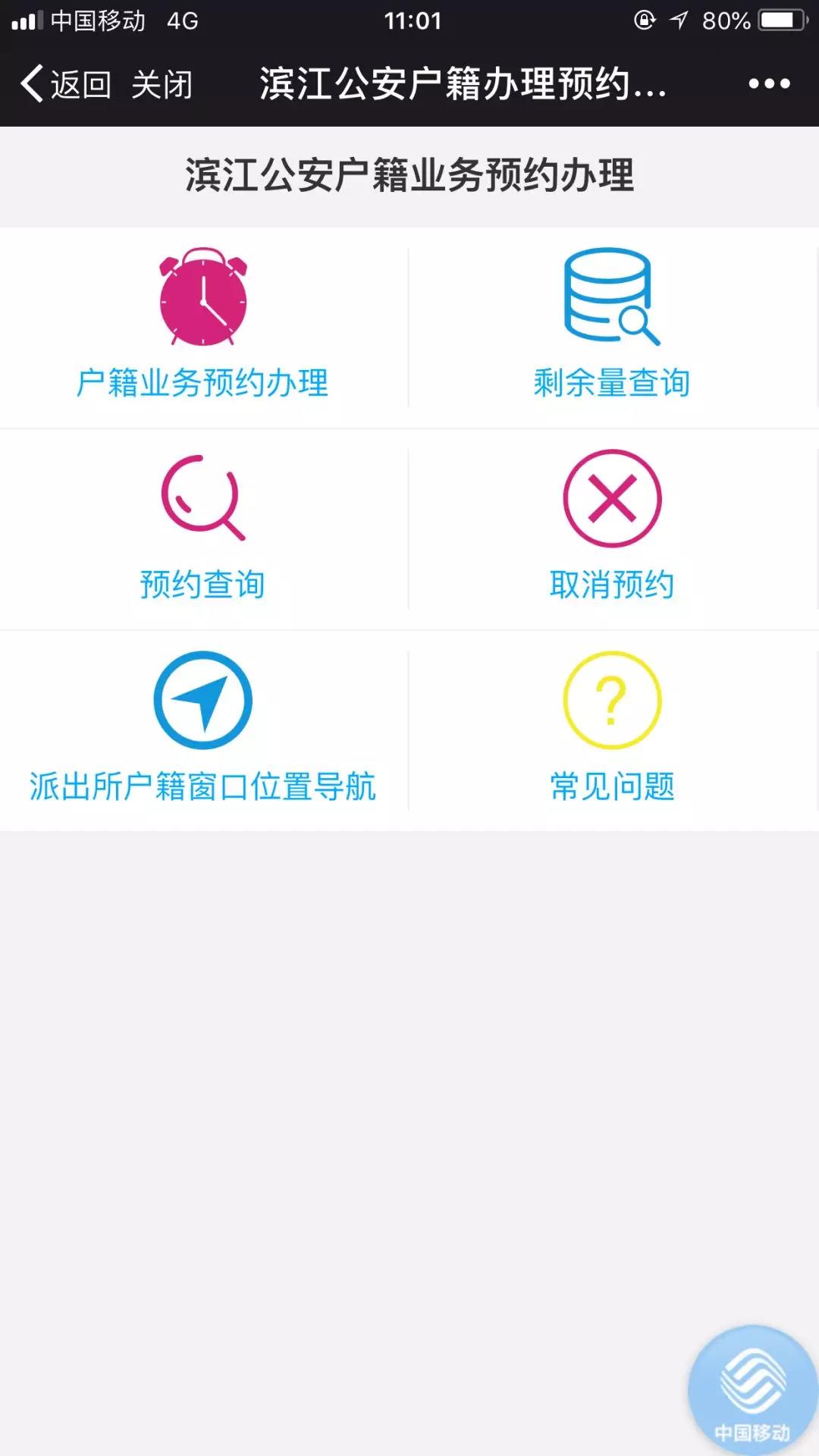This screenshot has height=1456, width=819.
Task: Open 预约查询 to look up appointment
Action: click(x=203, y=527)
